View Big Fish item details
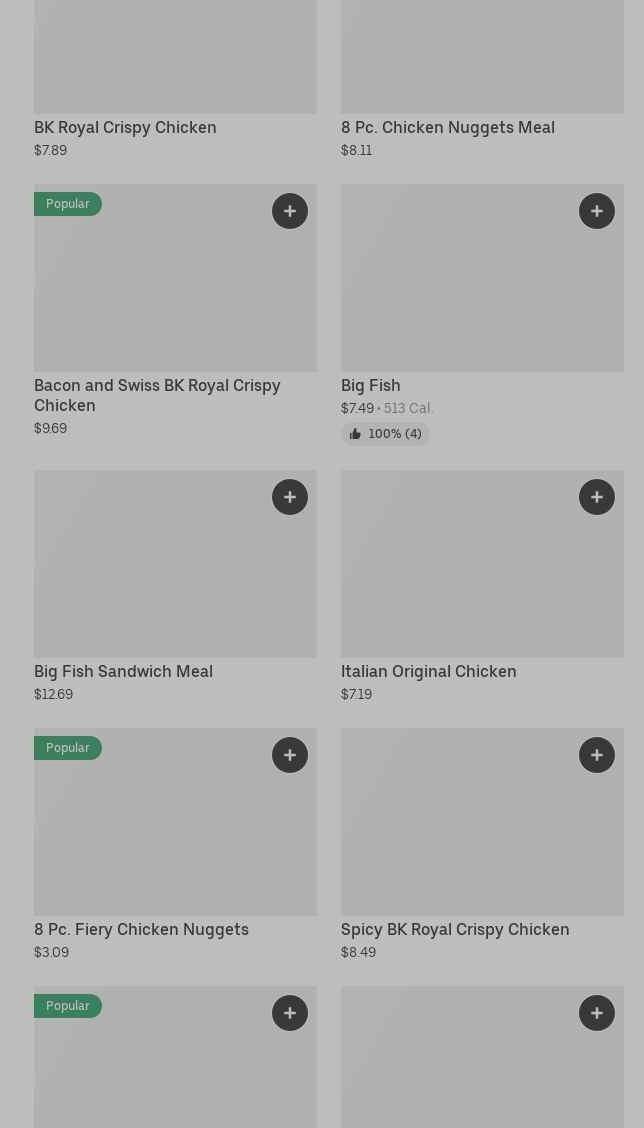This screenshot has width=644, height=1128. [370, 385]
